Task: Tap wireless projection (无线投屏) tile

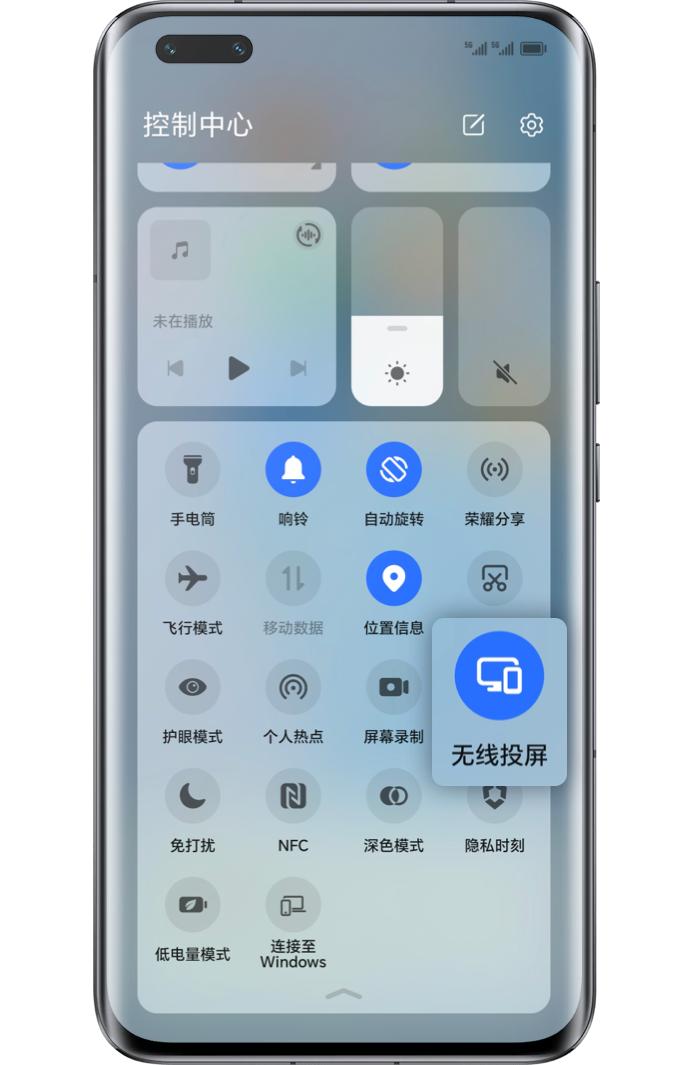Action: [499, 676]
